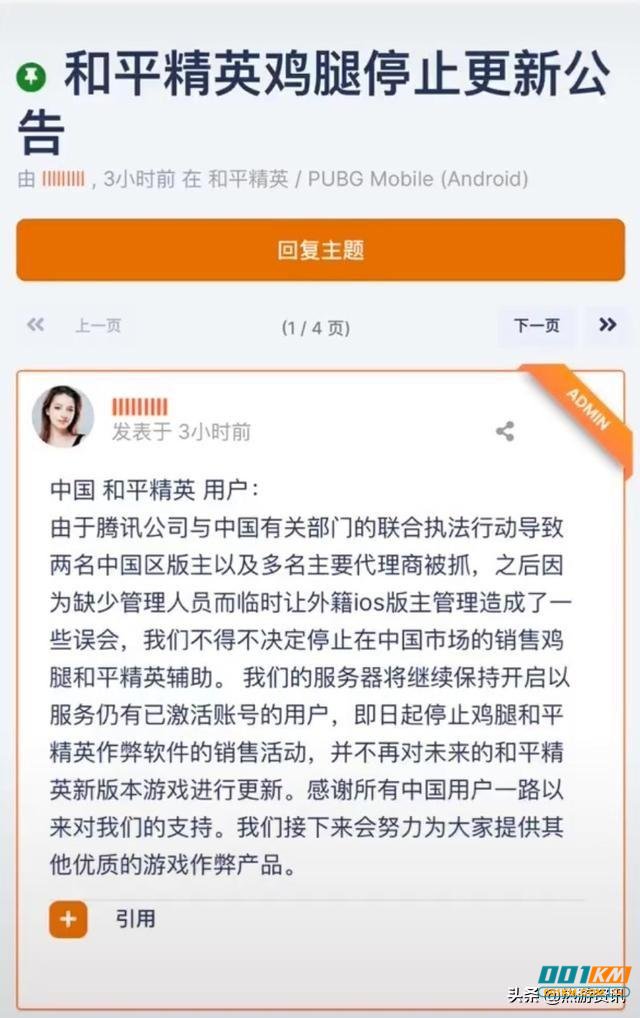Quote this post with 引用
The image size is (640, 1018).
(x=135, y=918)
